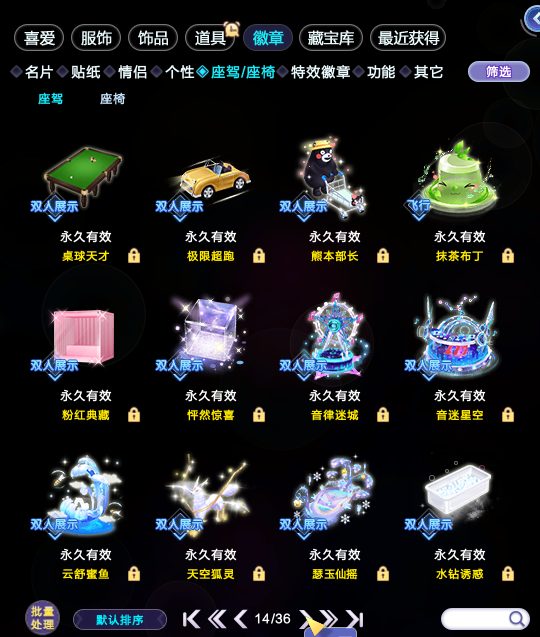Select the 特效徽章 sub-category

[x=320, y=72]
